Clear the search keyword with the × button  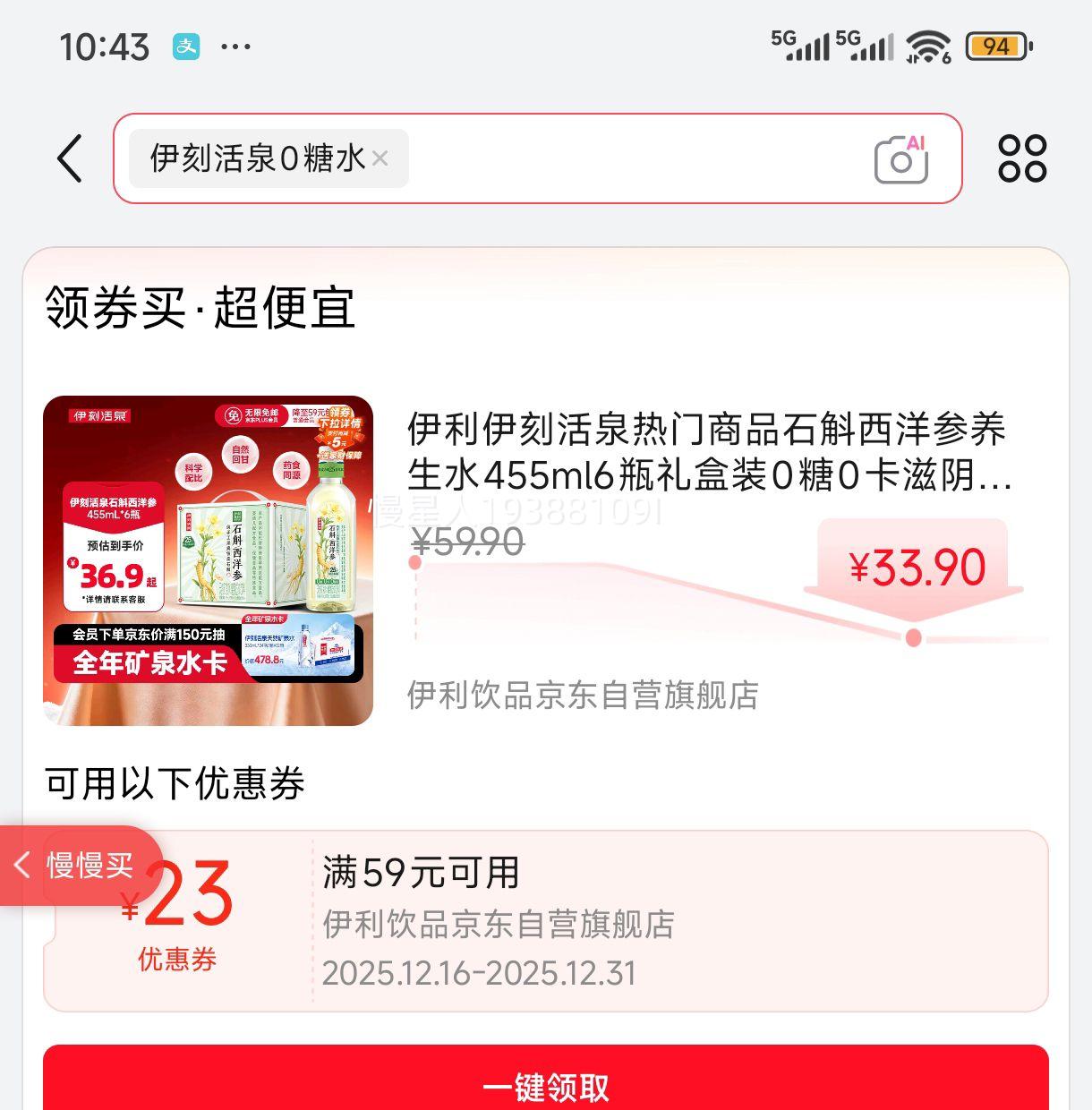[381, 159]
